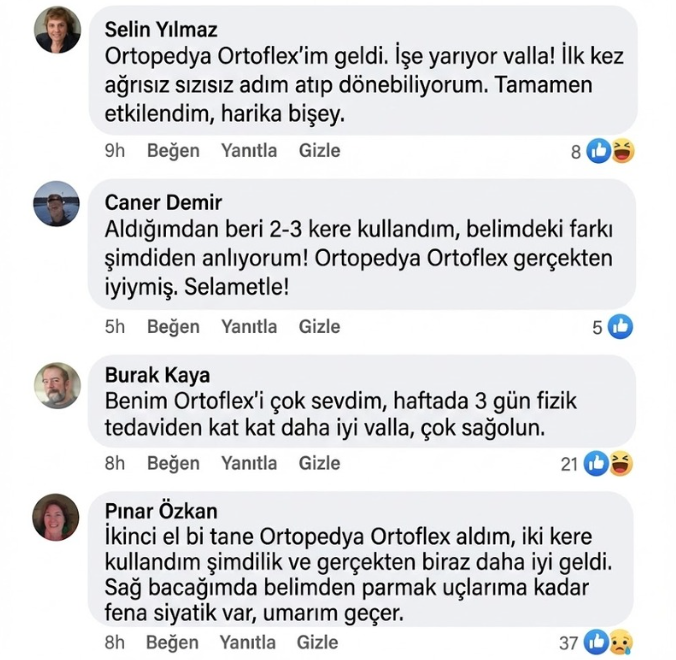Like Burak Kaya's comment with Beğen
This screenshot has height=660, width=676.
(x=173, y=463)
